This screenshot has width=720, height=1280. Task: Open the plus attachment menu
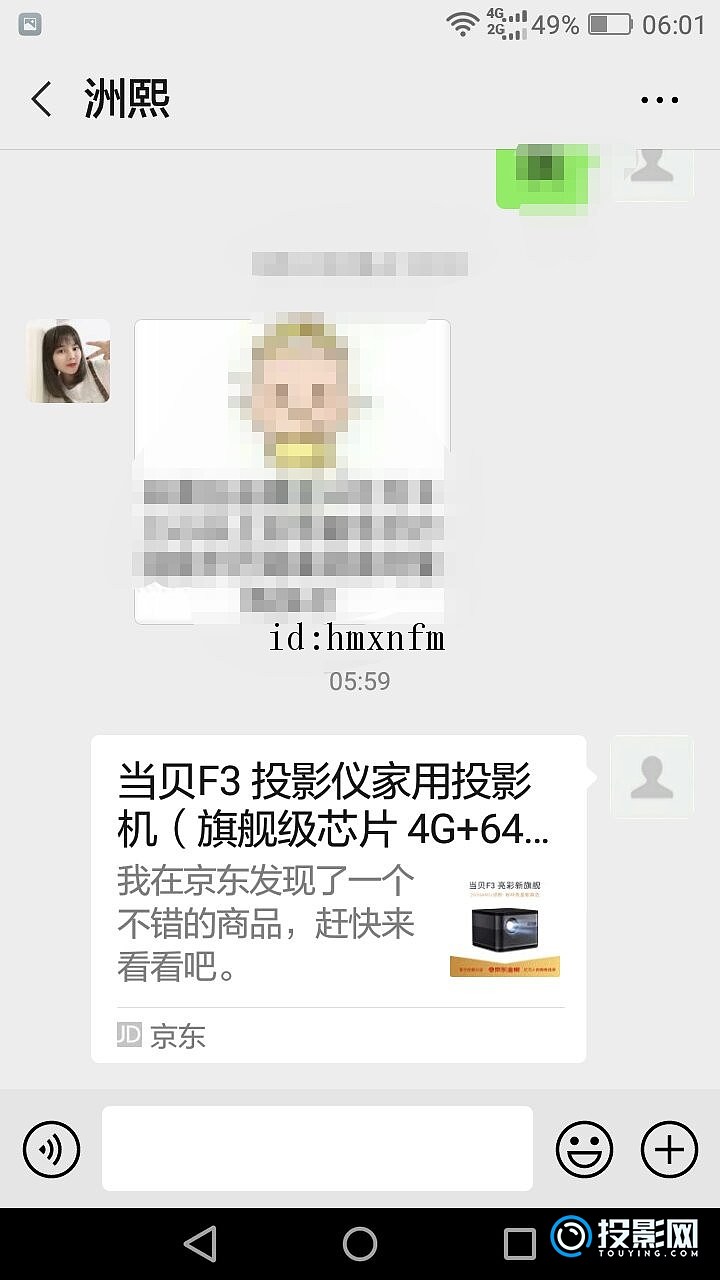[669, 1148]
